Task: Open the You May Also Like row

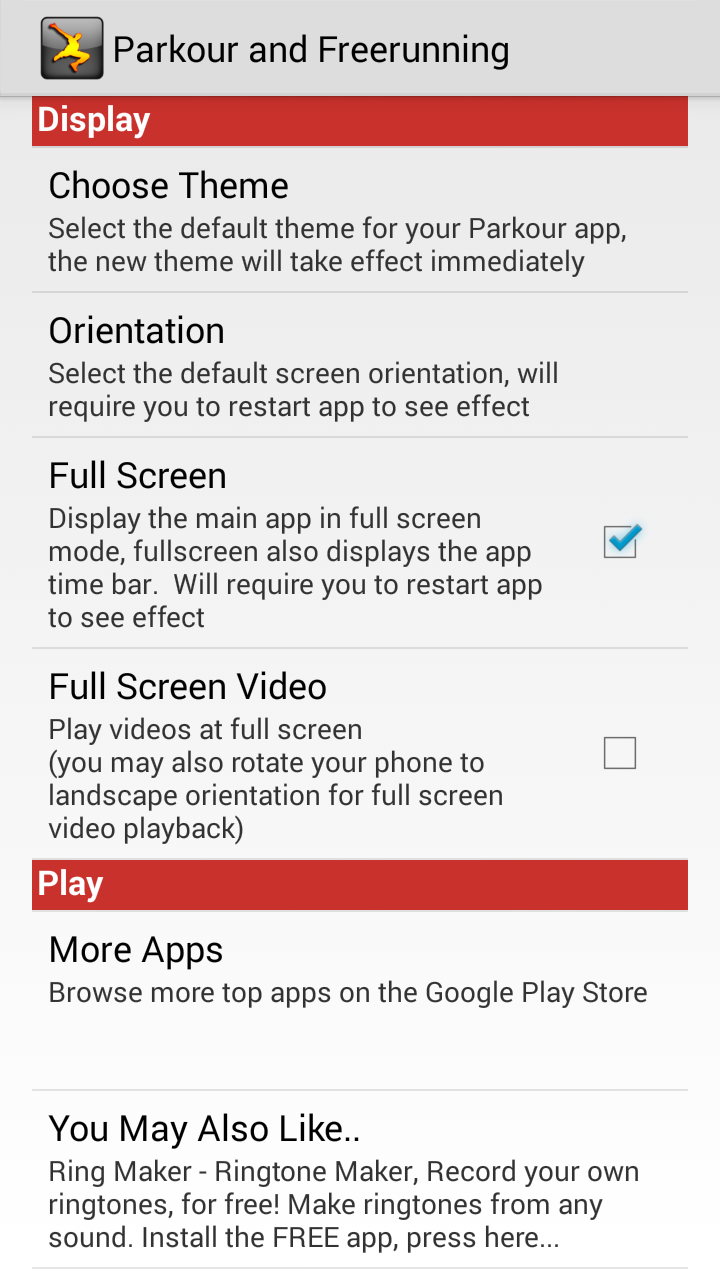Action: 360,1180
